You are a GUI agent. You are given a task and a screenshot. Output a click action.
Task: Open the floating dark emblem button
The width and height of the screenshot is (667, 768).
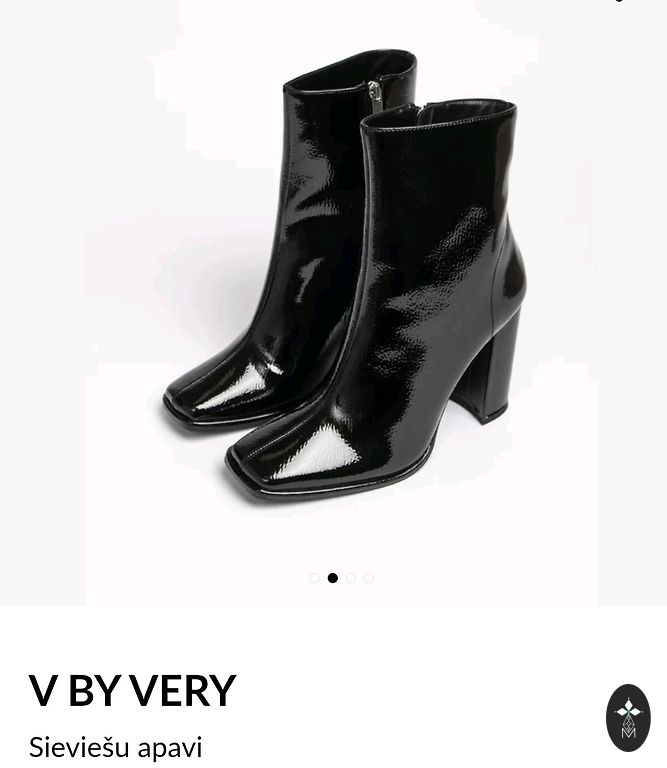(x=628, y=717)
